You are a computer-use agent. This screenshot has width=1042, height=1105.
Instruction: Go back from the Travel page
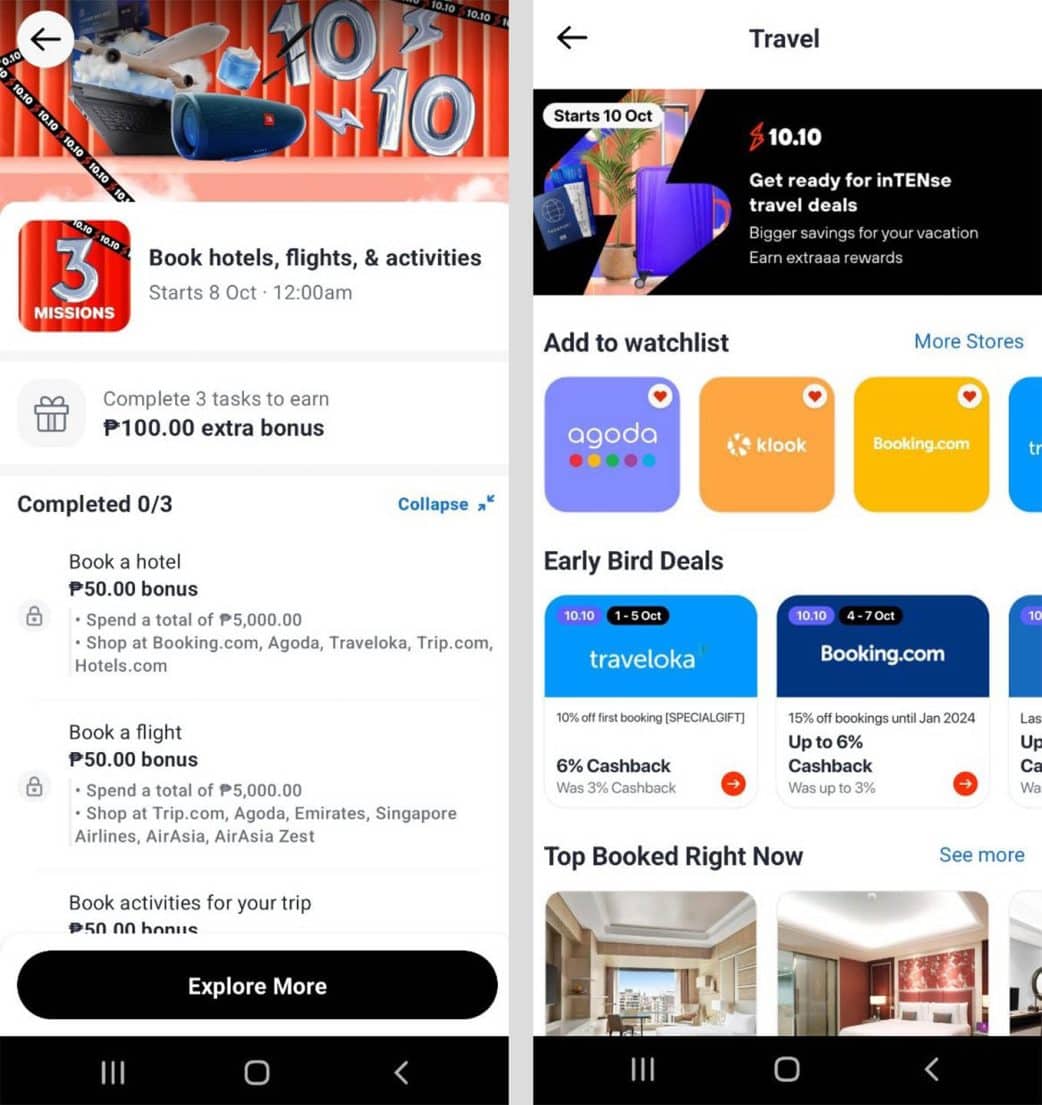click(x=572, y=38)
